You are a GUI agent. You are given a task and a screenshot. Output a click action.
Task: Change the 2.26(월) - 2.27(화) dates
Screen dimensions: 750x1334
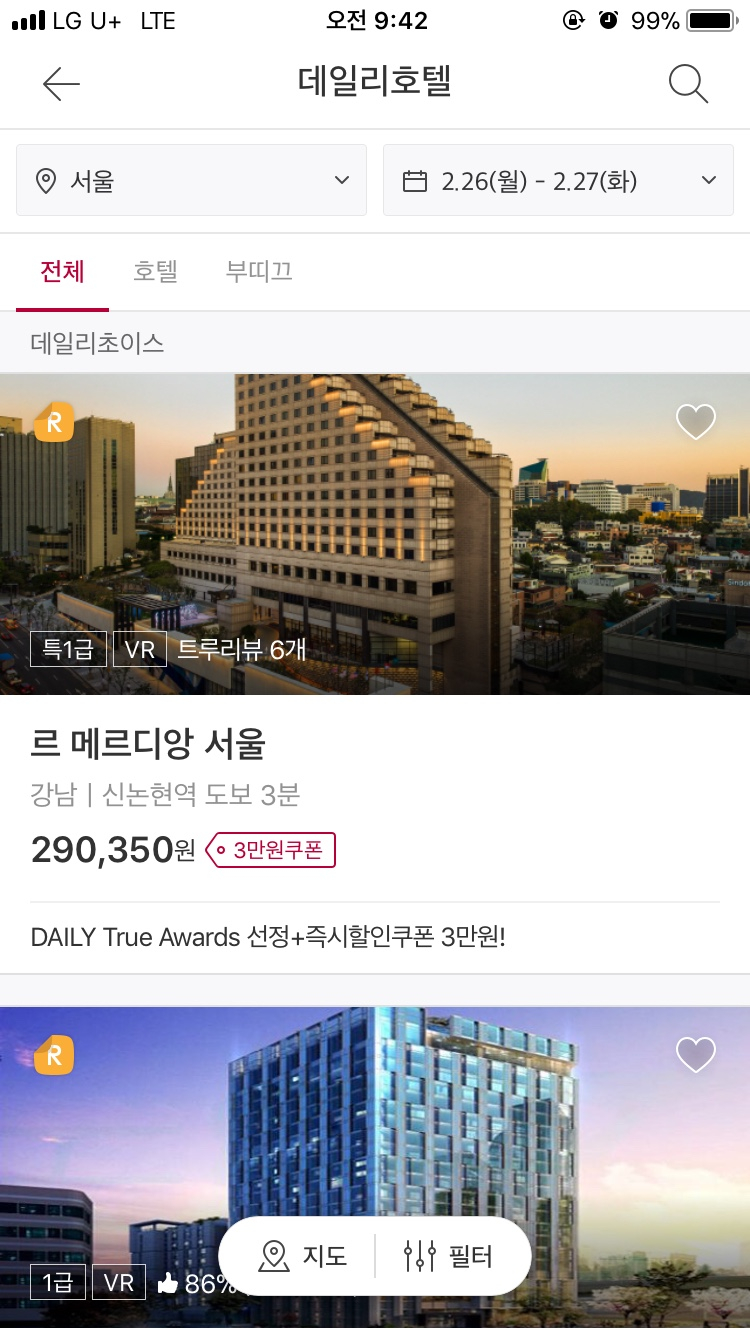(x=558, y=181)
